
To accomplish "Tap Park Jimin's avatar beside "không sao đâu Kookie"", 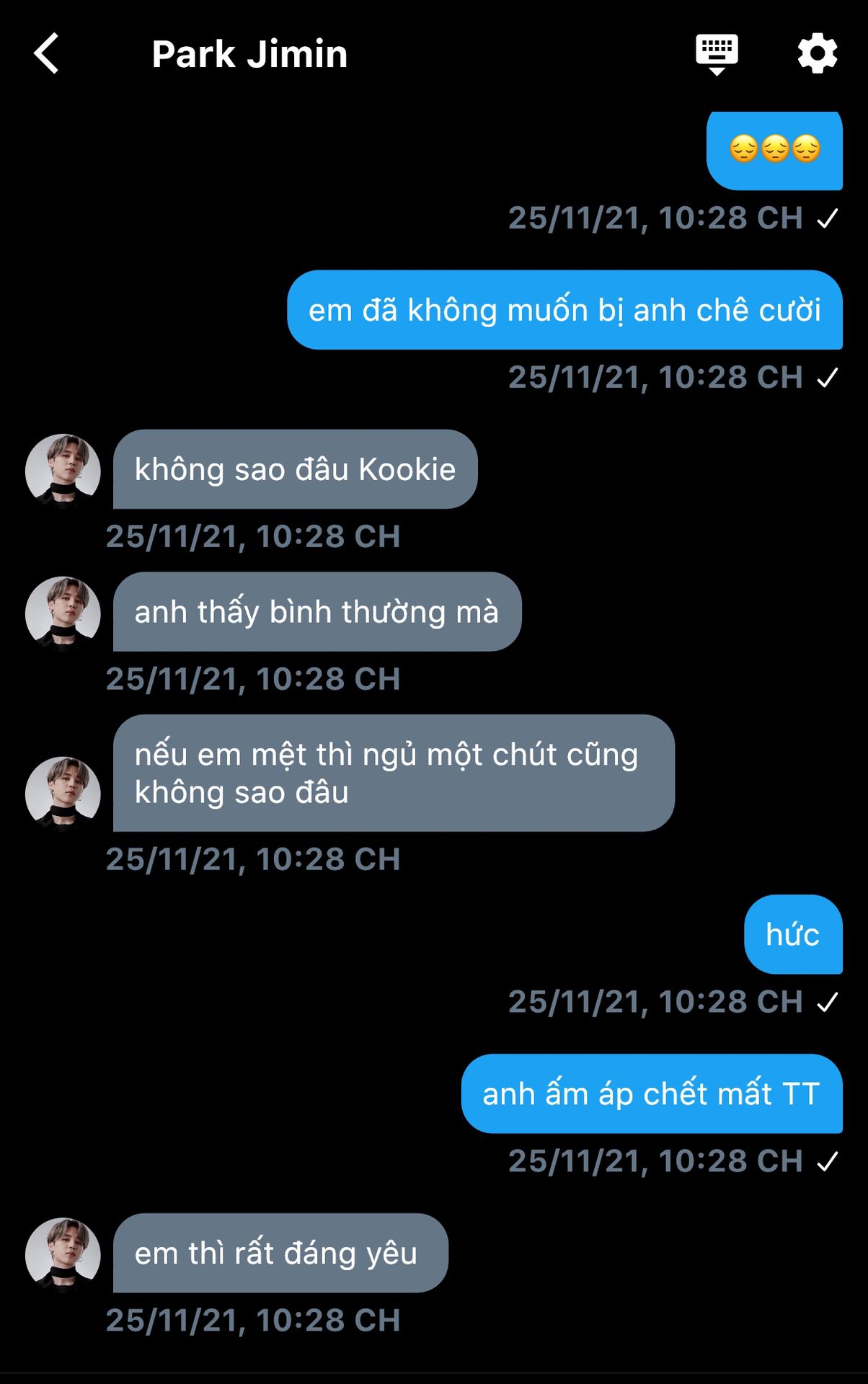I will (x=63, y=470).
